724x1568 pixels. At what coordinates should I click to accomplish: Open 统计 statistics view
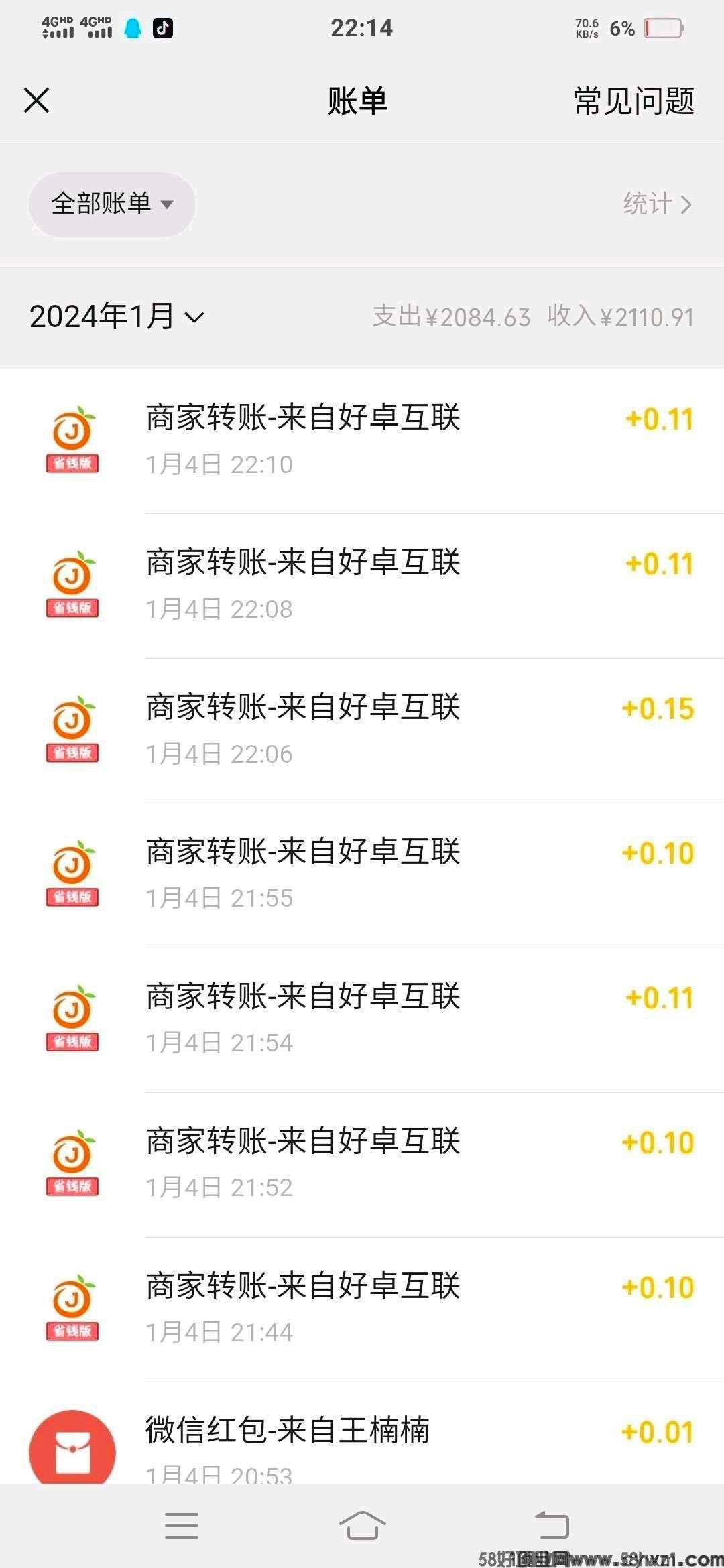pos(656,204)
